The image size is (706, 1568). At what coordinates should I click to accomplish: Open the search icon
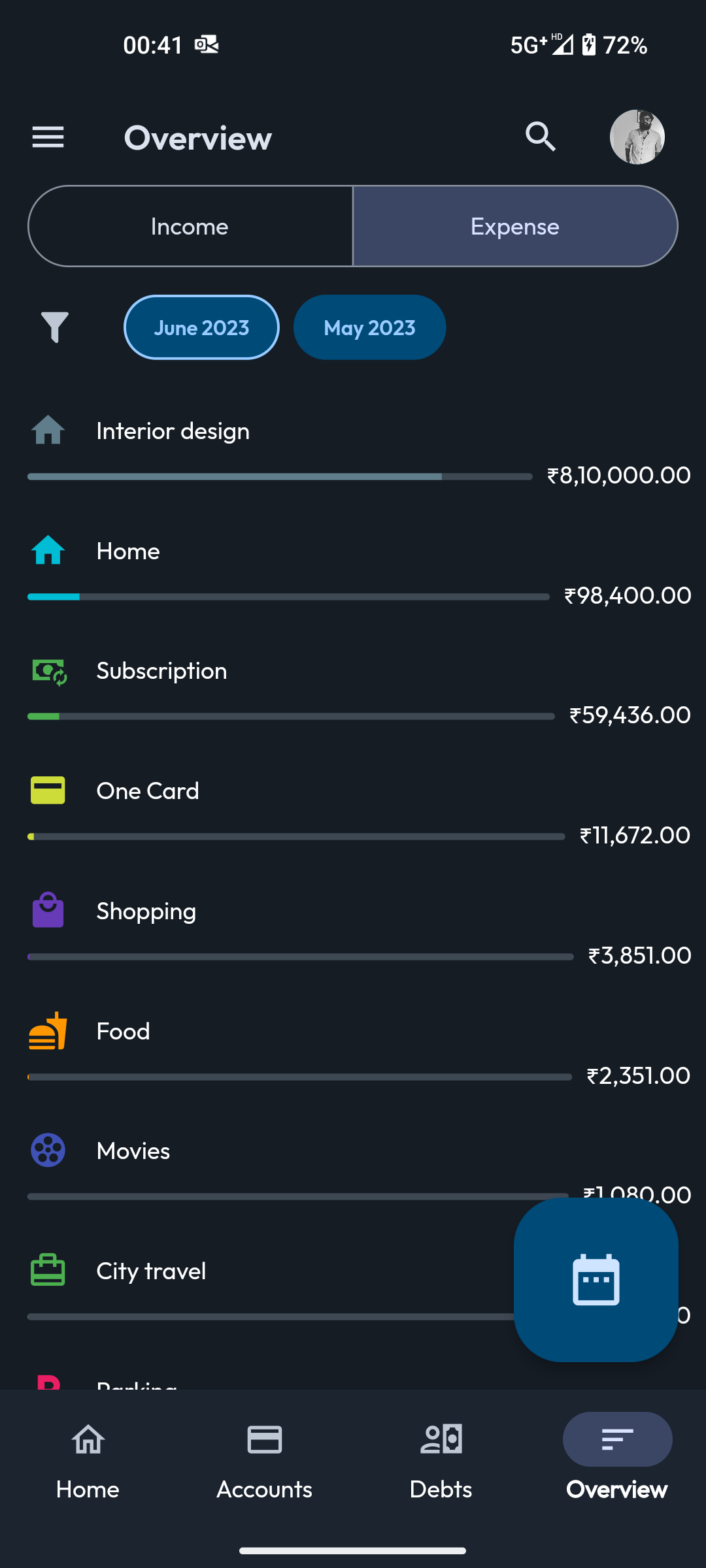541,137
